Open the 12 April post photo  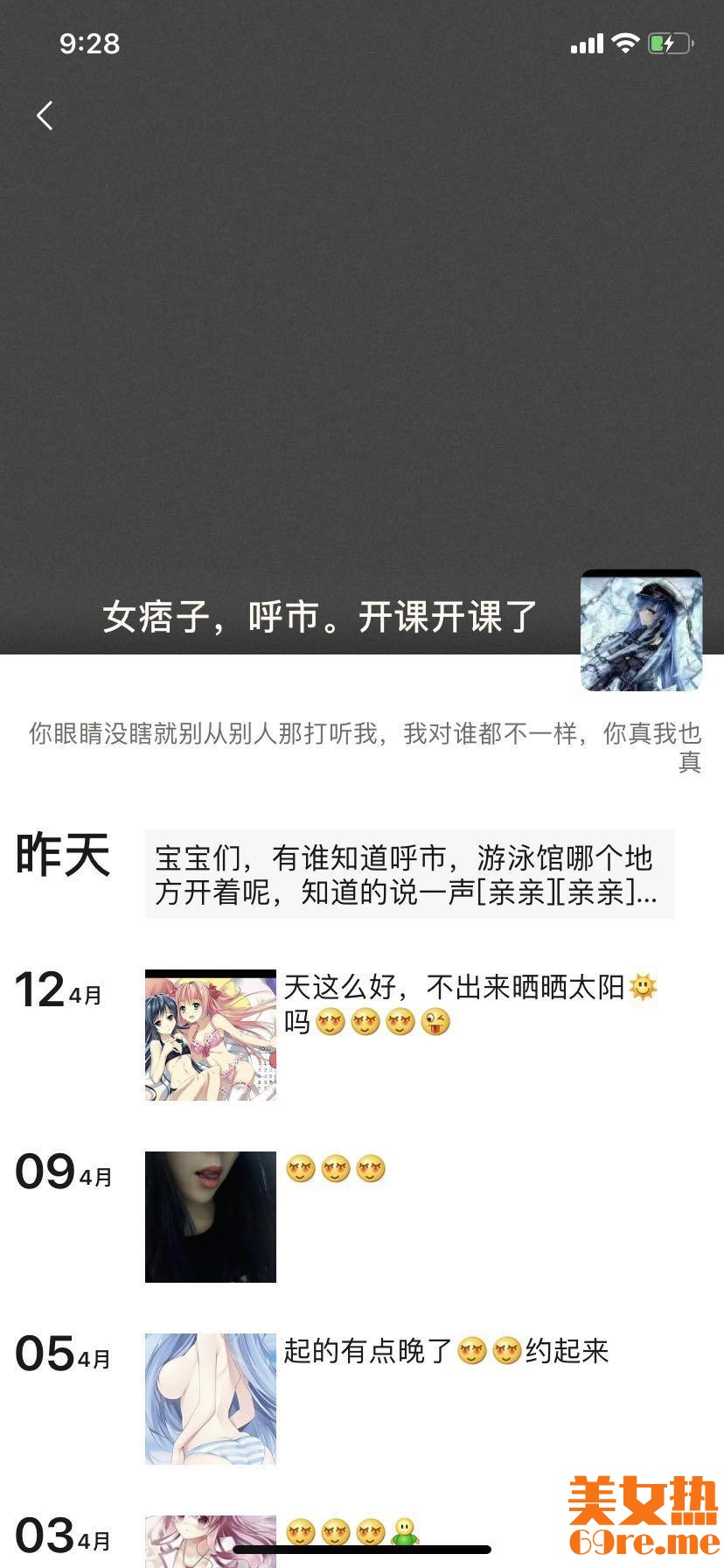211,1035
